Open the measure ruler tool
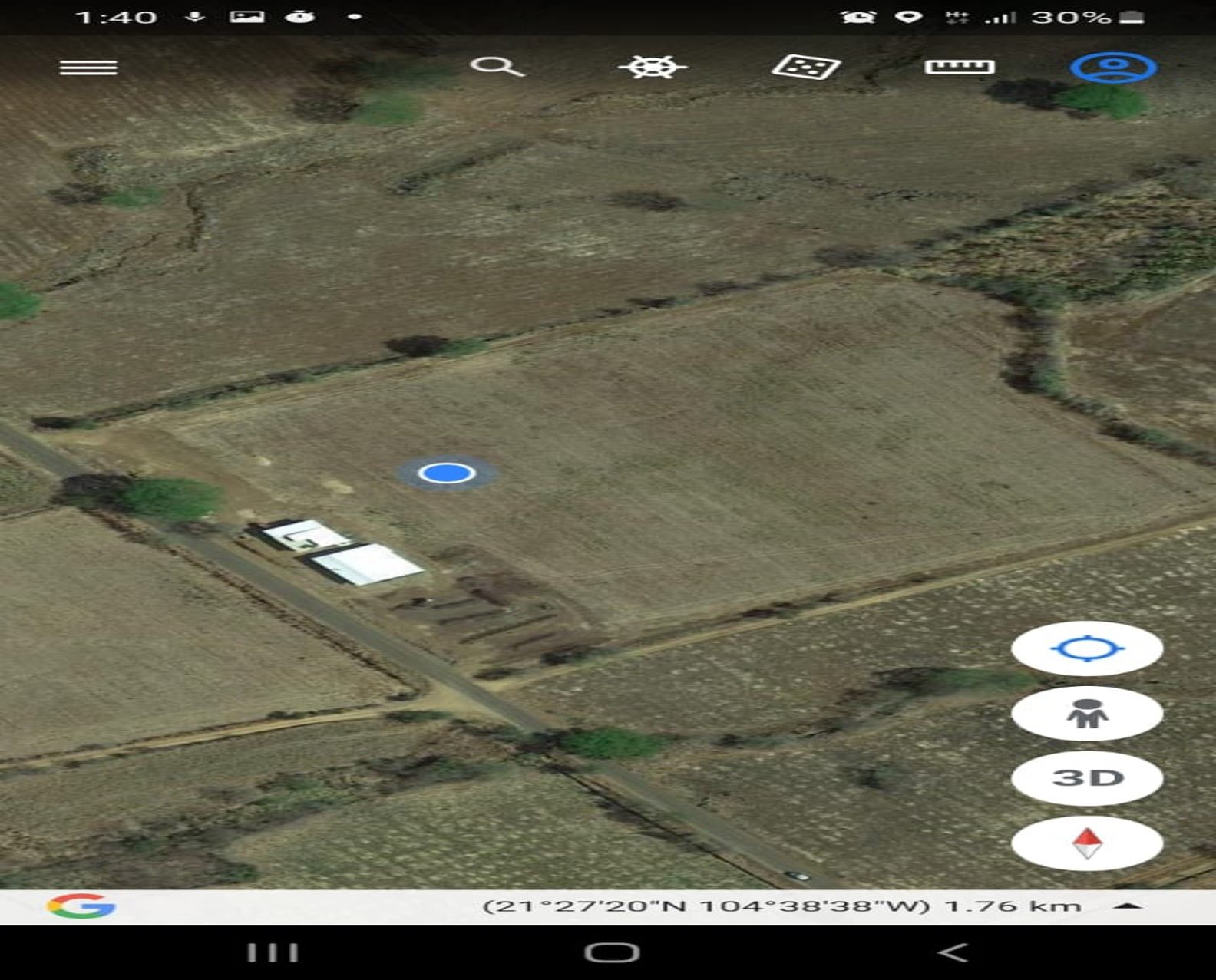Viewport: 1216px width, 980px height. tap(960, 67)
